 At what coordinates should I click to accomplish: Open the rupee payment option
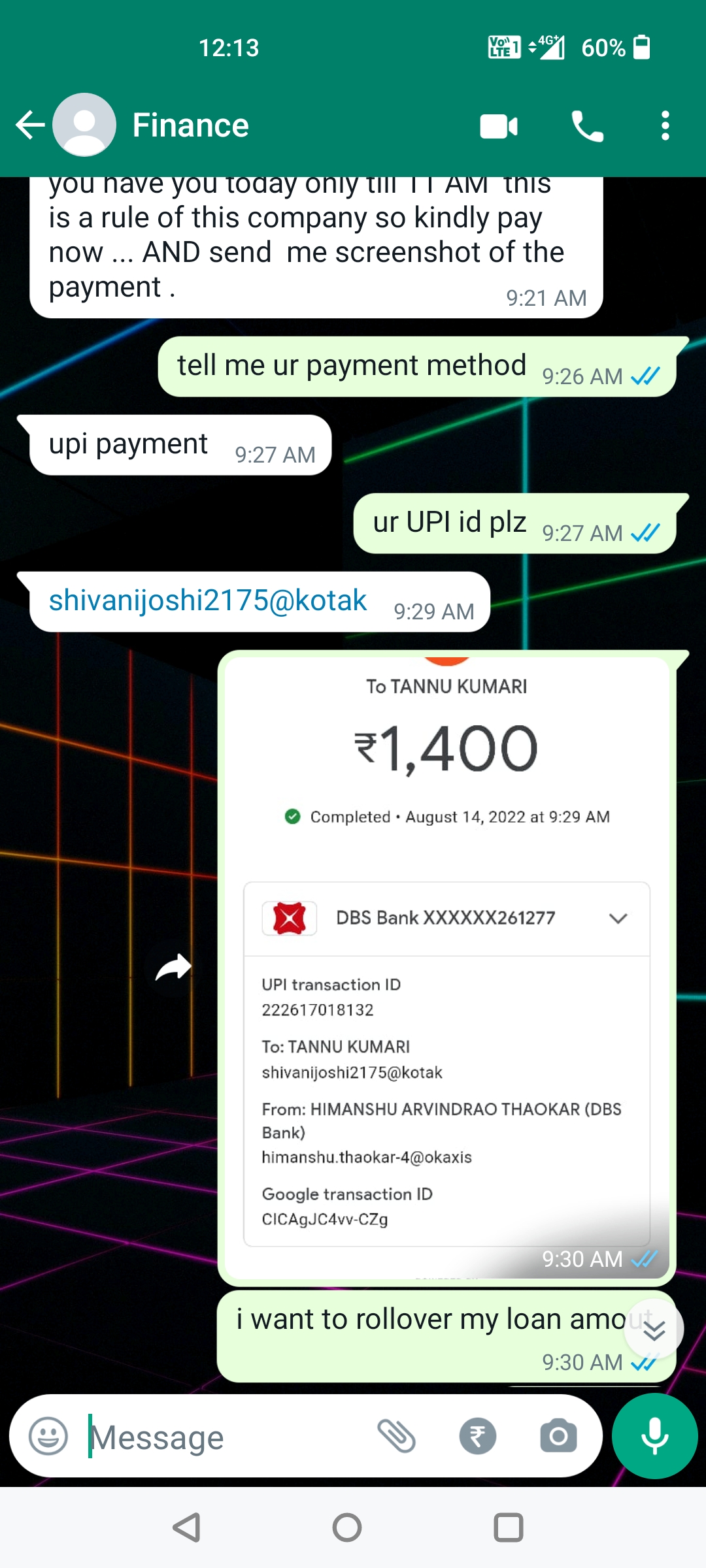tap(478, 1436)
